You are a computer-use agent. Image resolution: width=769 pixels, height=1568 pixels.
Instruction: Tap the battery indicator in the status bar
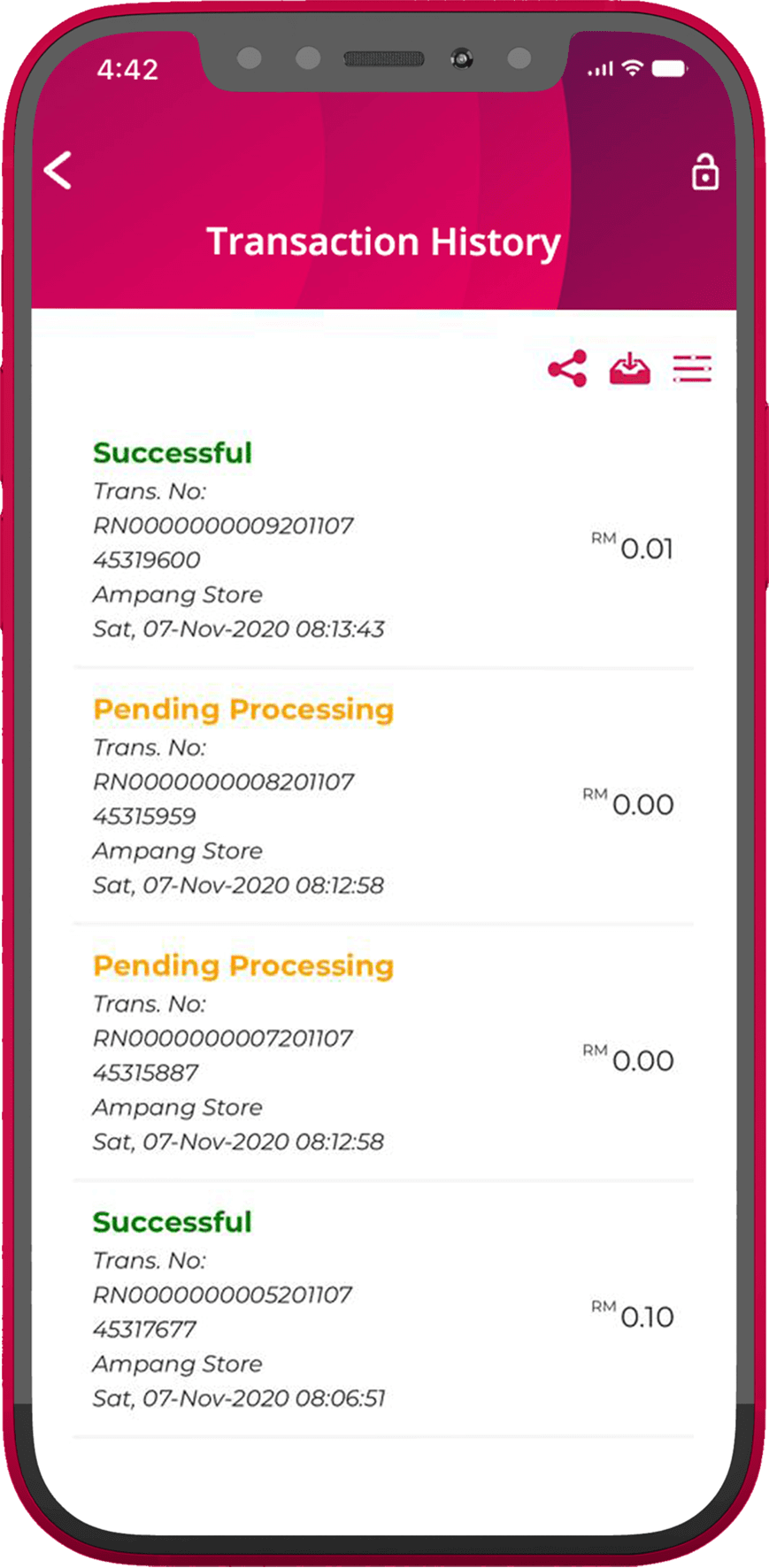[x=668, y=66]
